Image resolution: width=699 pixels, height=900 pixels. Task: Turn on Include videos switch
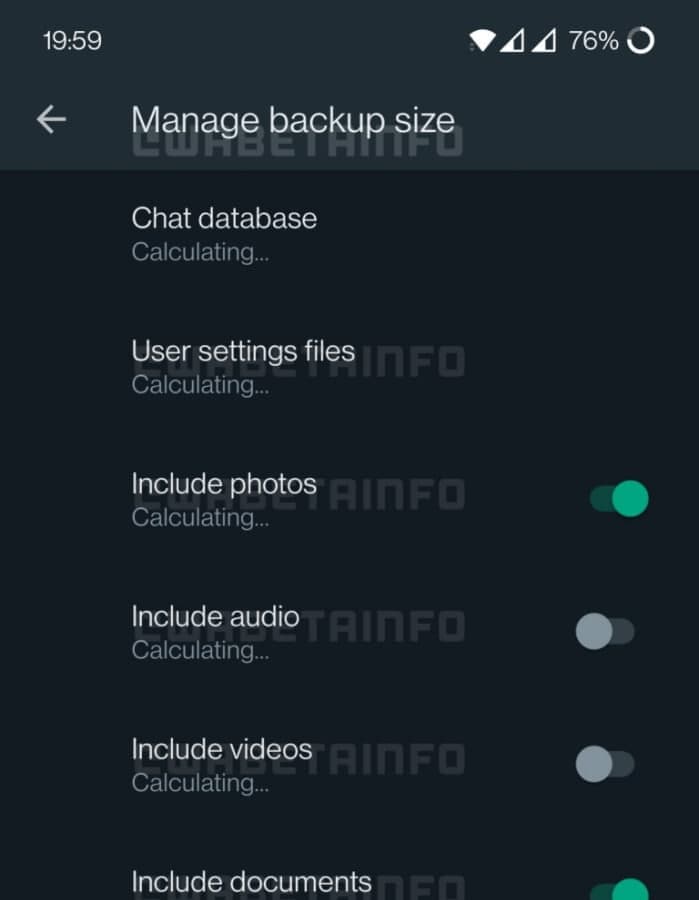pyautogui.click(x=605, y=764)
